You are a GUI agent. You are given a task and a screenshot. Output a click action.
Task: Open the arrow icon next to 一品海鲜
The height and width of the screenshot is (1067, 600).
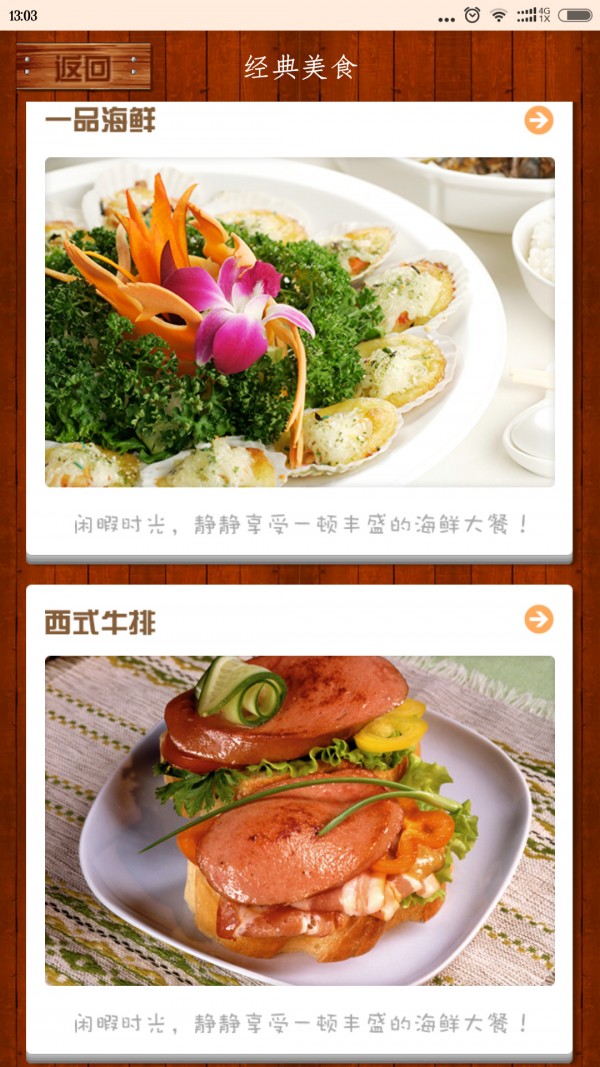coord(538,121)
